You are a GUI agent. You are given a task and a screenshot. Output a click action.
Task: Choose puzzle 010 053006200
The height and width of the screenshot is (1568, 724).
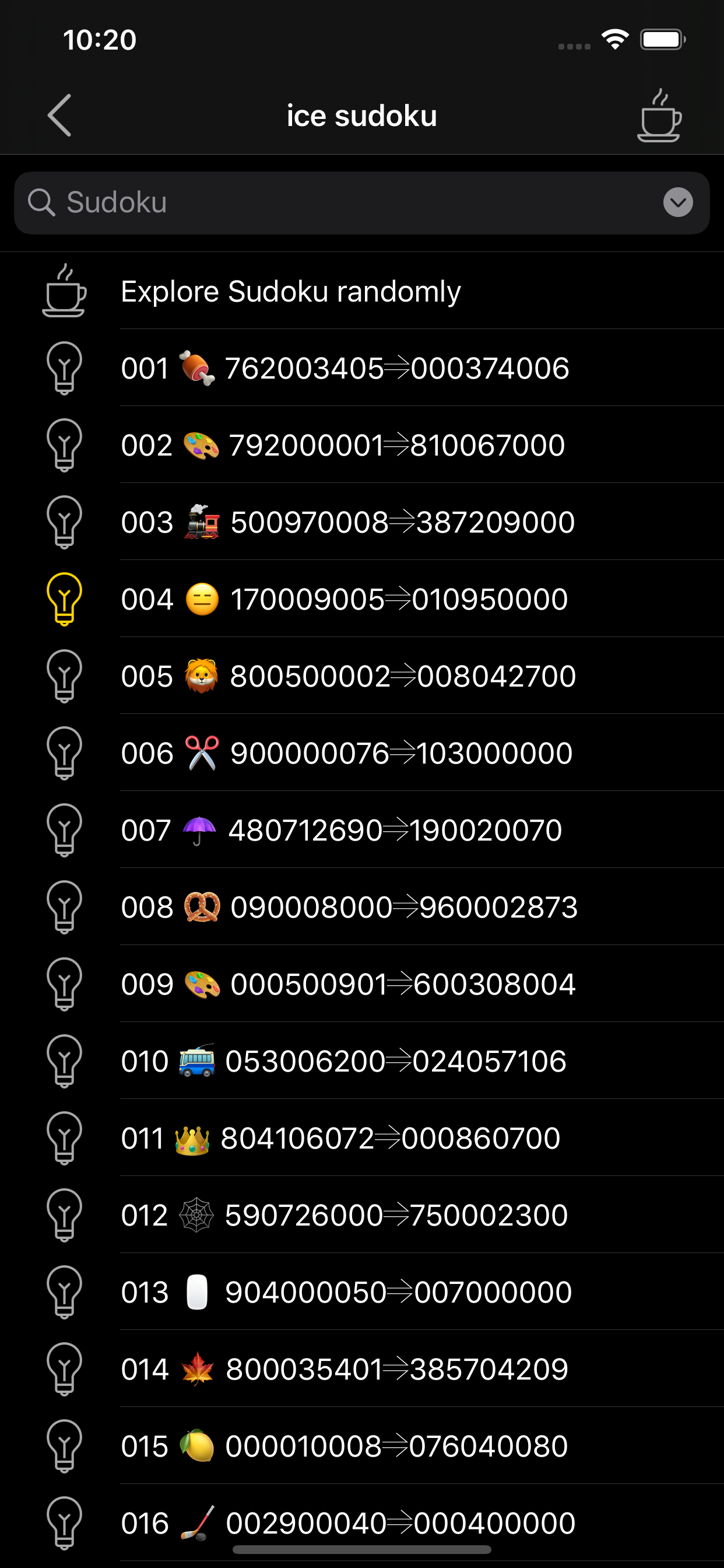click(x=362, y=1061)
